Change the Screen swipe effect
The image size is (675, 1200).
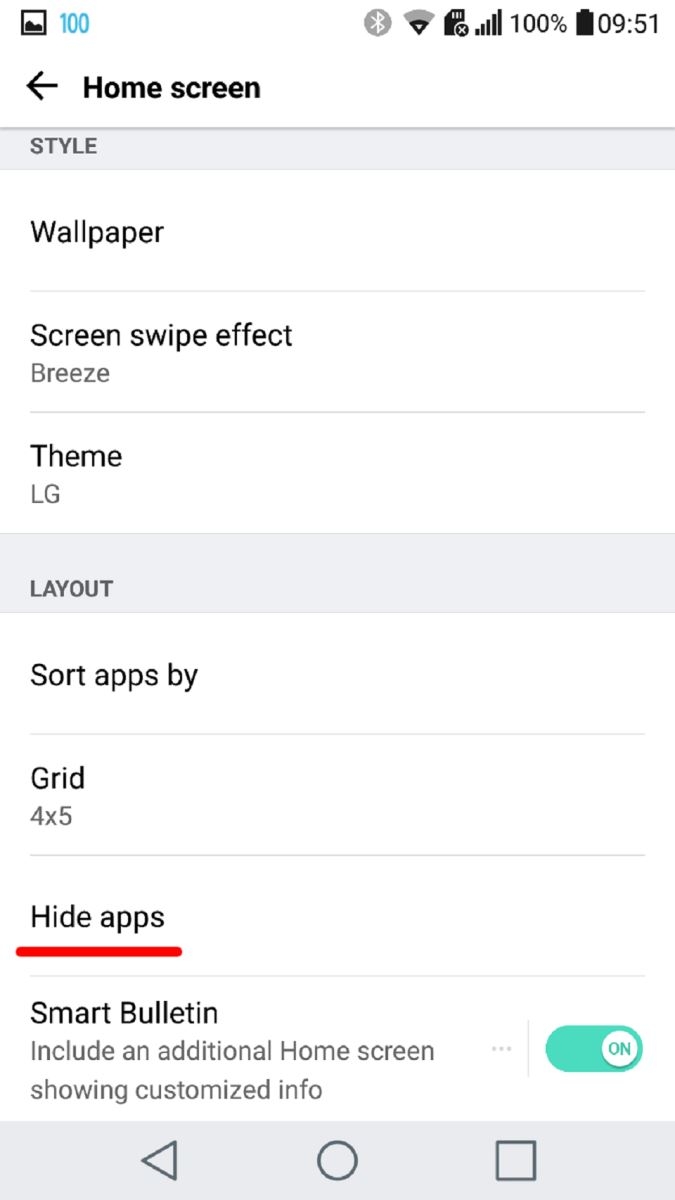[337, 352]
